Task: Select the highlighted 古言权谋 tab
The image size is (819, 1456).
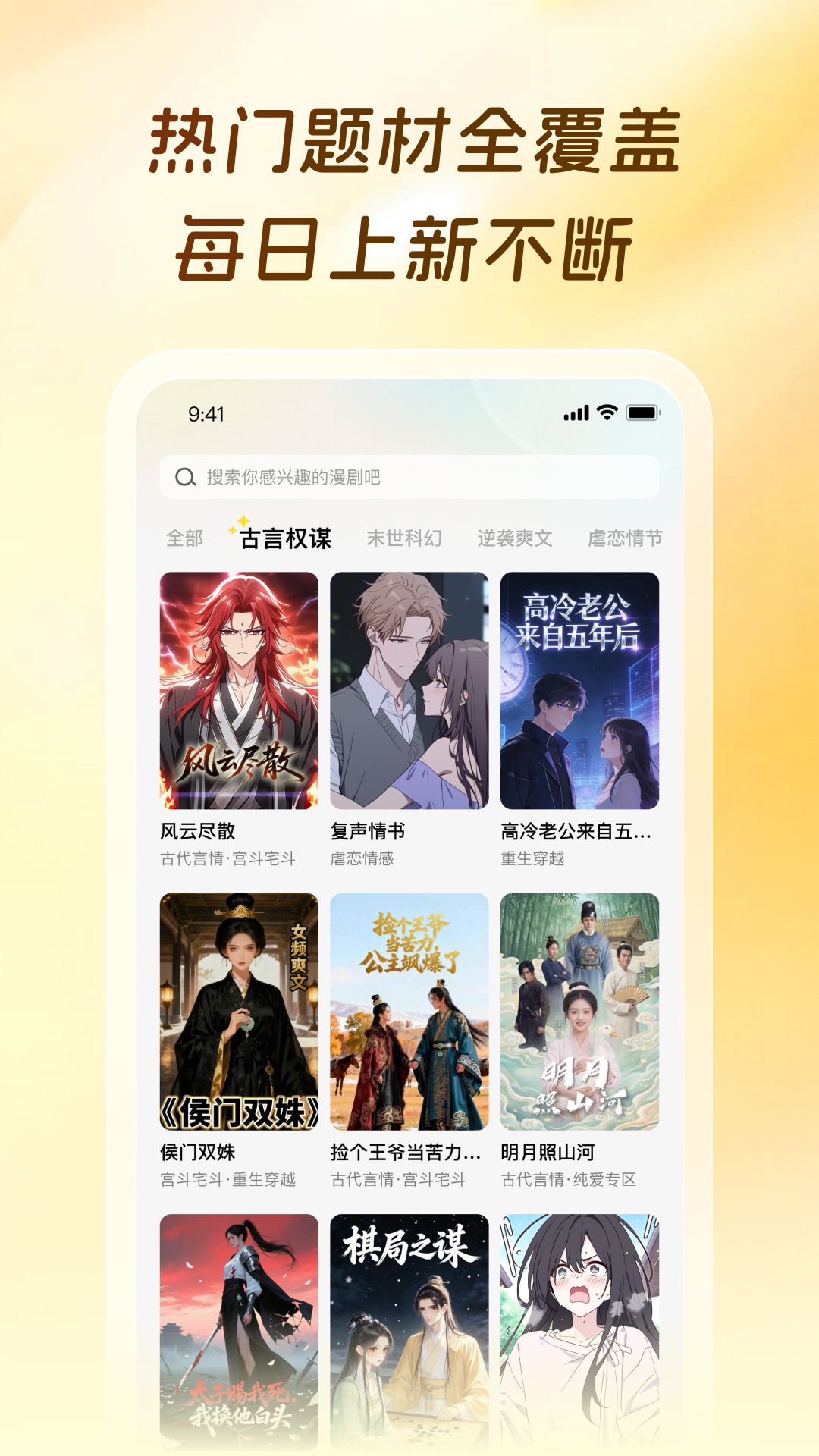Action: point(286,537)
